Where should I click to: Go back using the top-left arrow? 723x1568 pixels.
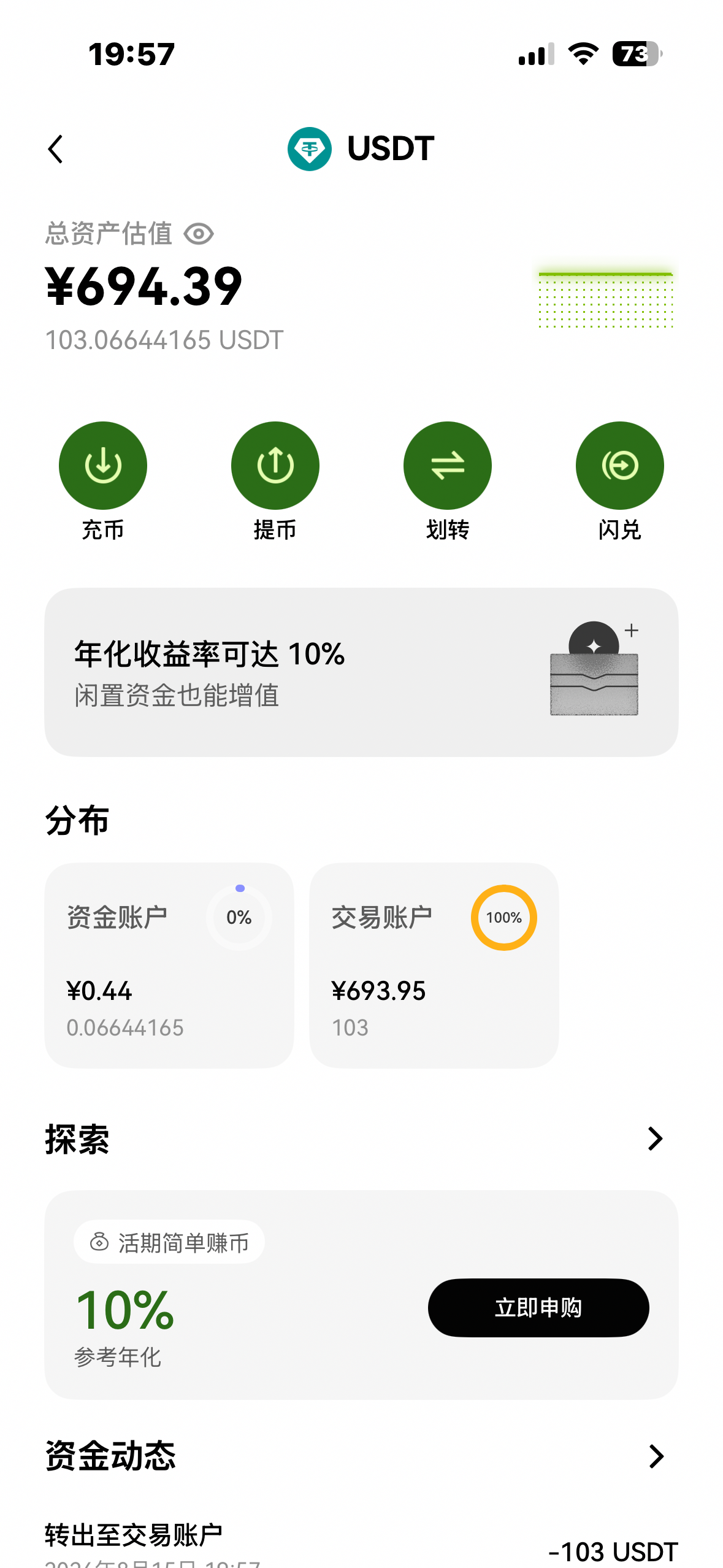point(55,149)
